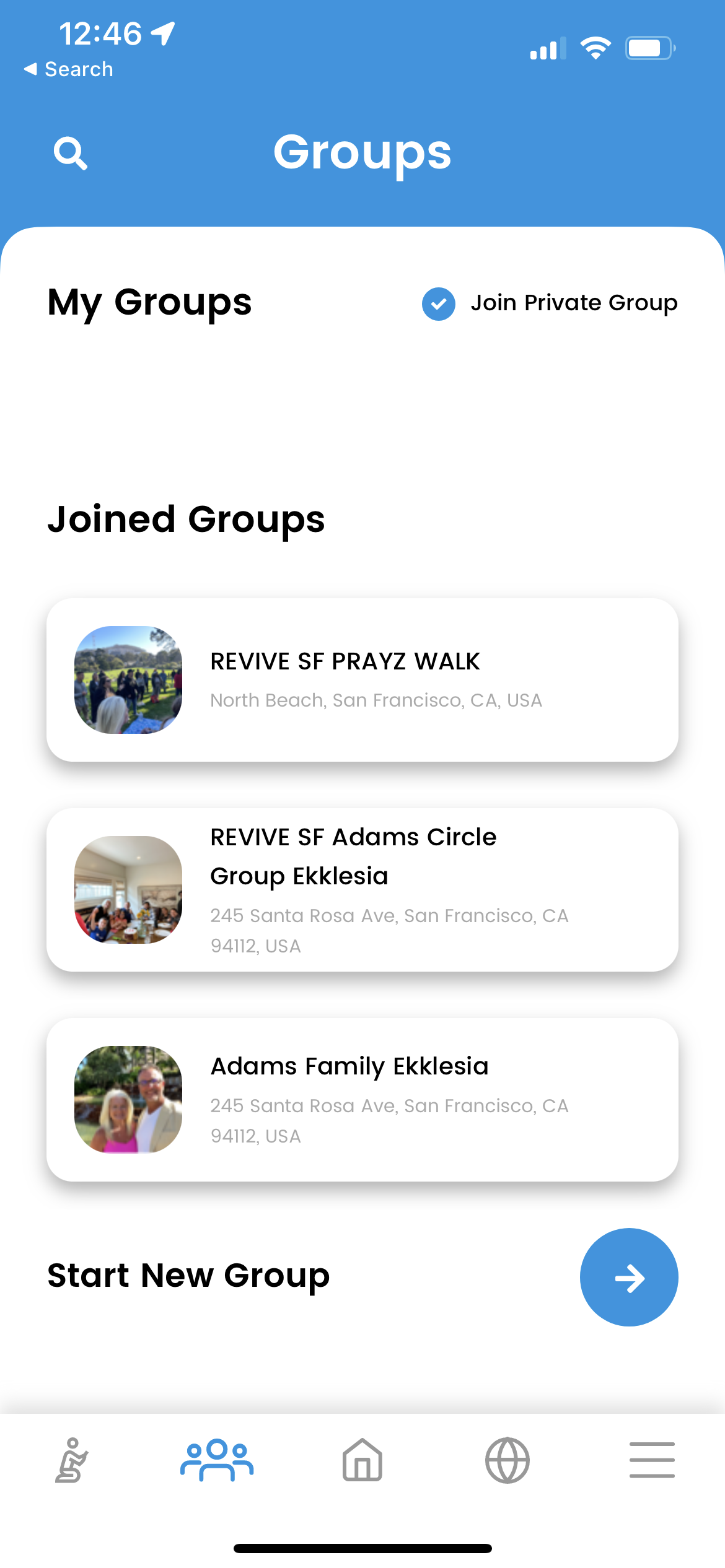Switch to the globe tab
Screen dimensions: 725x1568
(507, 1460)
